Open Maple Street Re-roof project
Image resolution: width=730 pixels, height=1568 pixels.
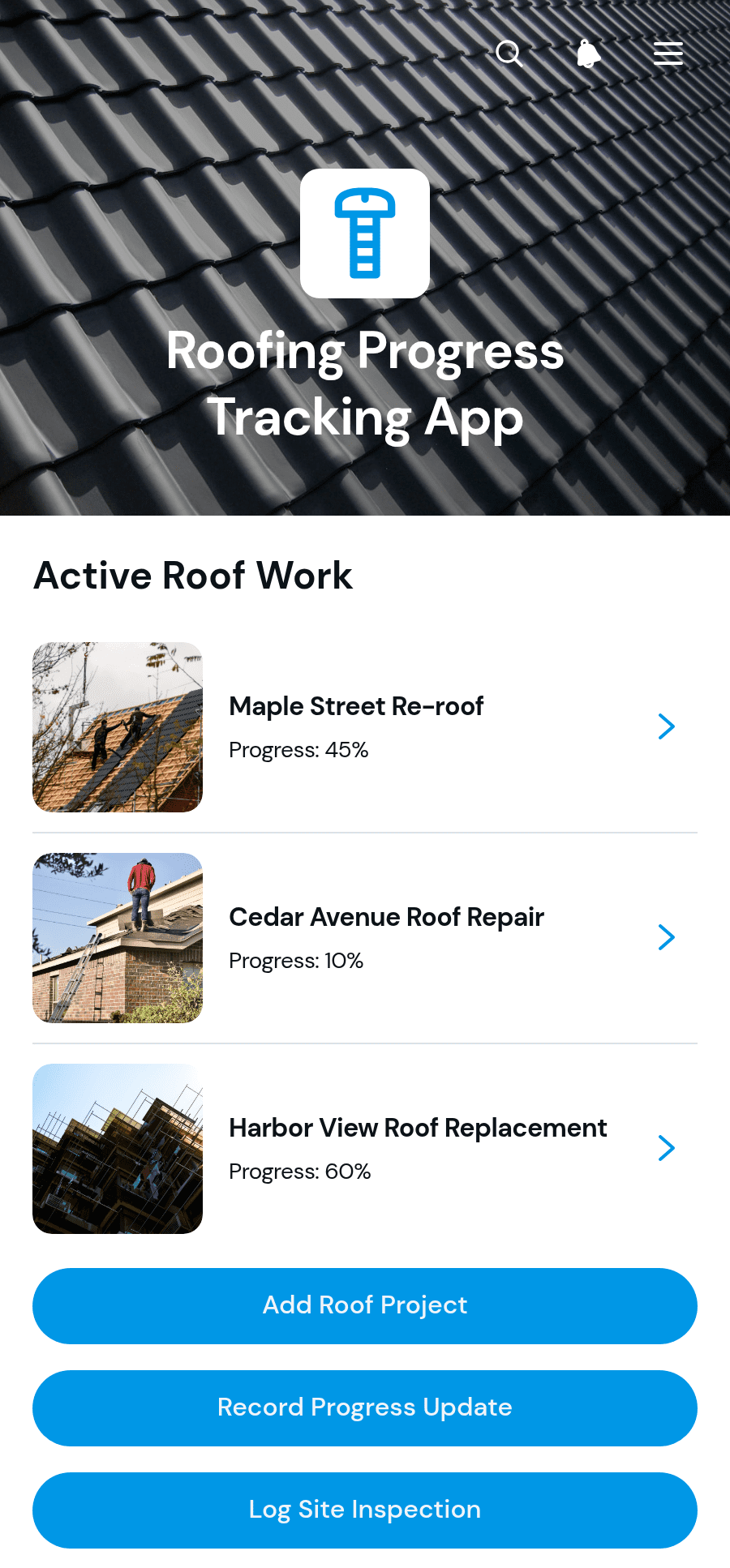(x=365, y=727)
